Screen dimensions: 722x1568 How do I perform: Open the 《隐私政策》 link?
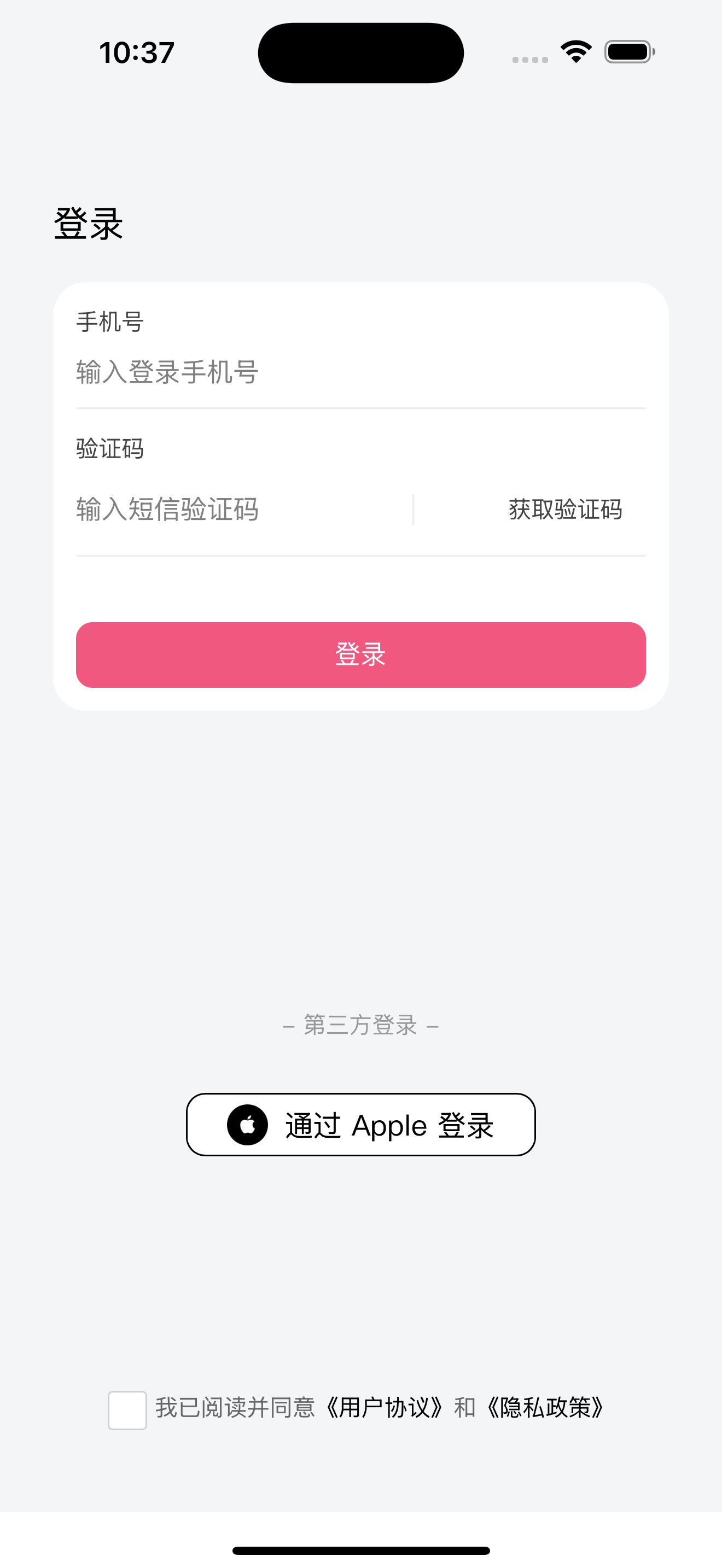[x=545, y=1408]
